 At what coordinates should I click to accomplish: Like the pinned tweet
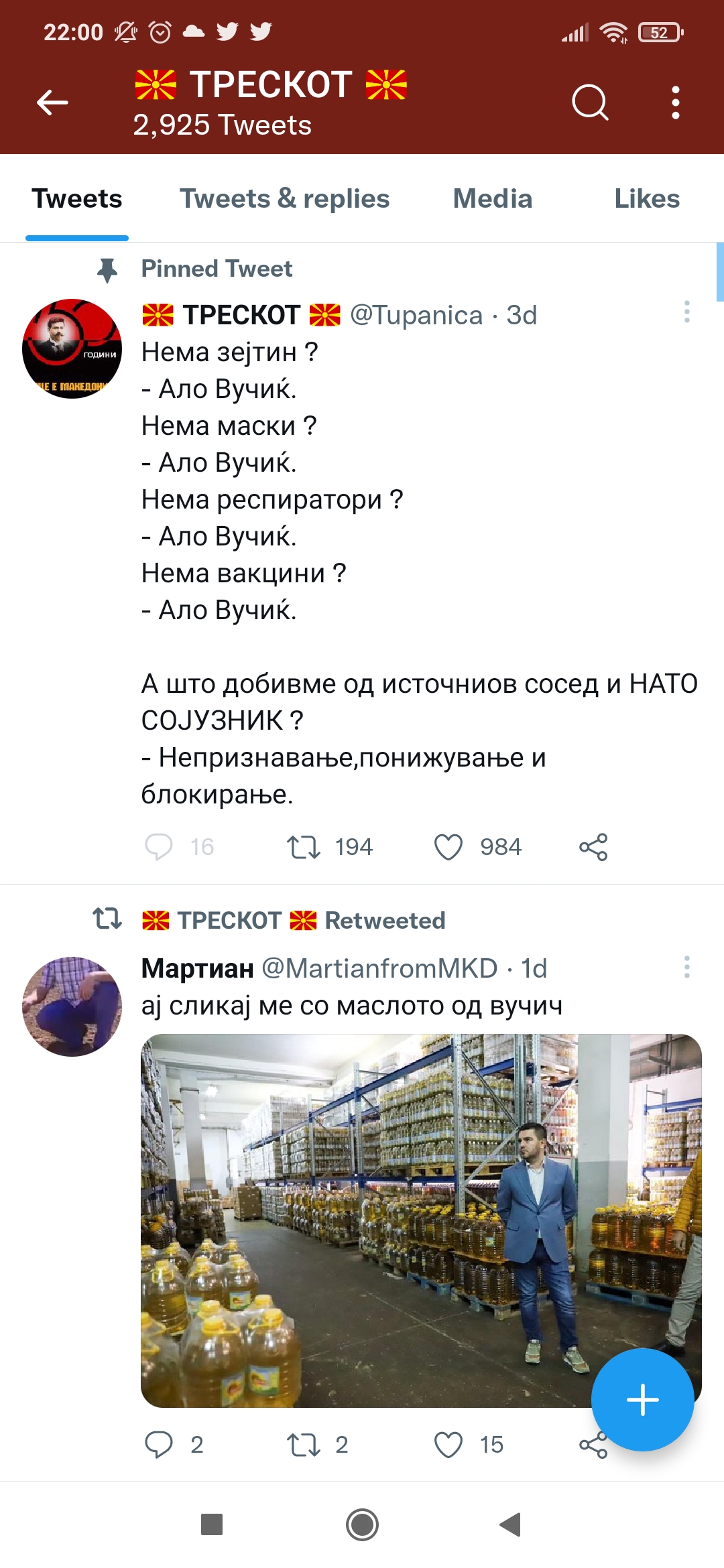coord(448,847)
